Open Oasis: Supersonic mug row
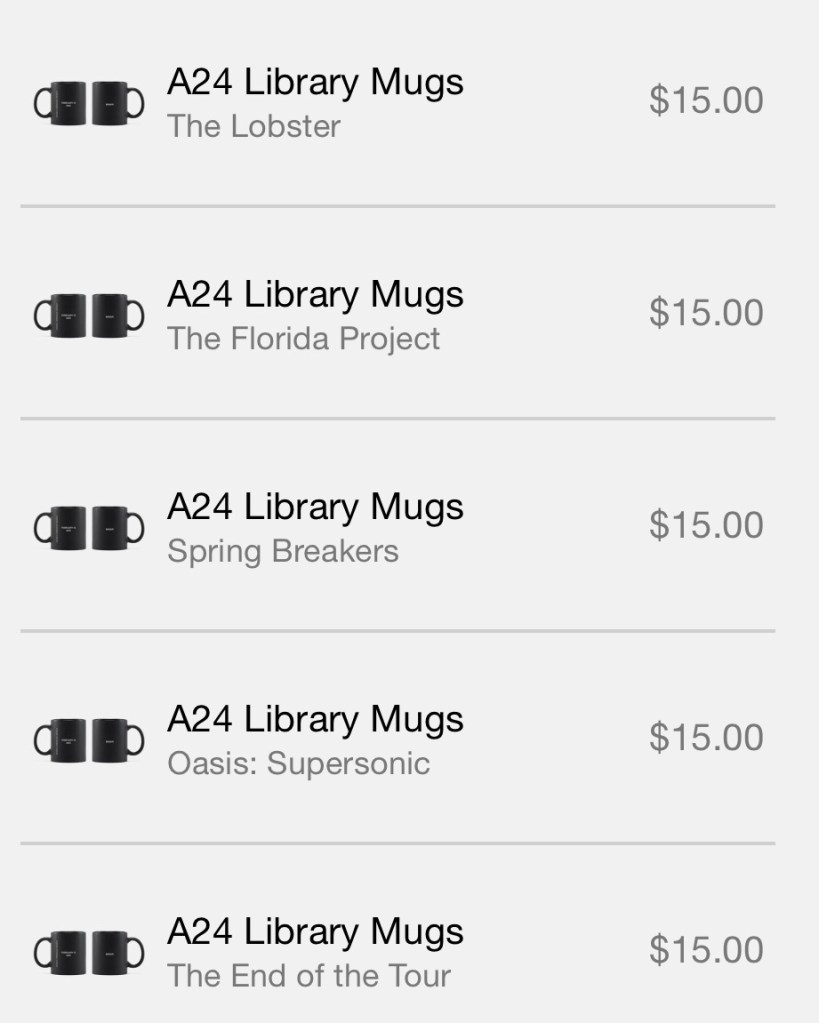This screenshot has width=819, height=1023. (x=315, y=739)
